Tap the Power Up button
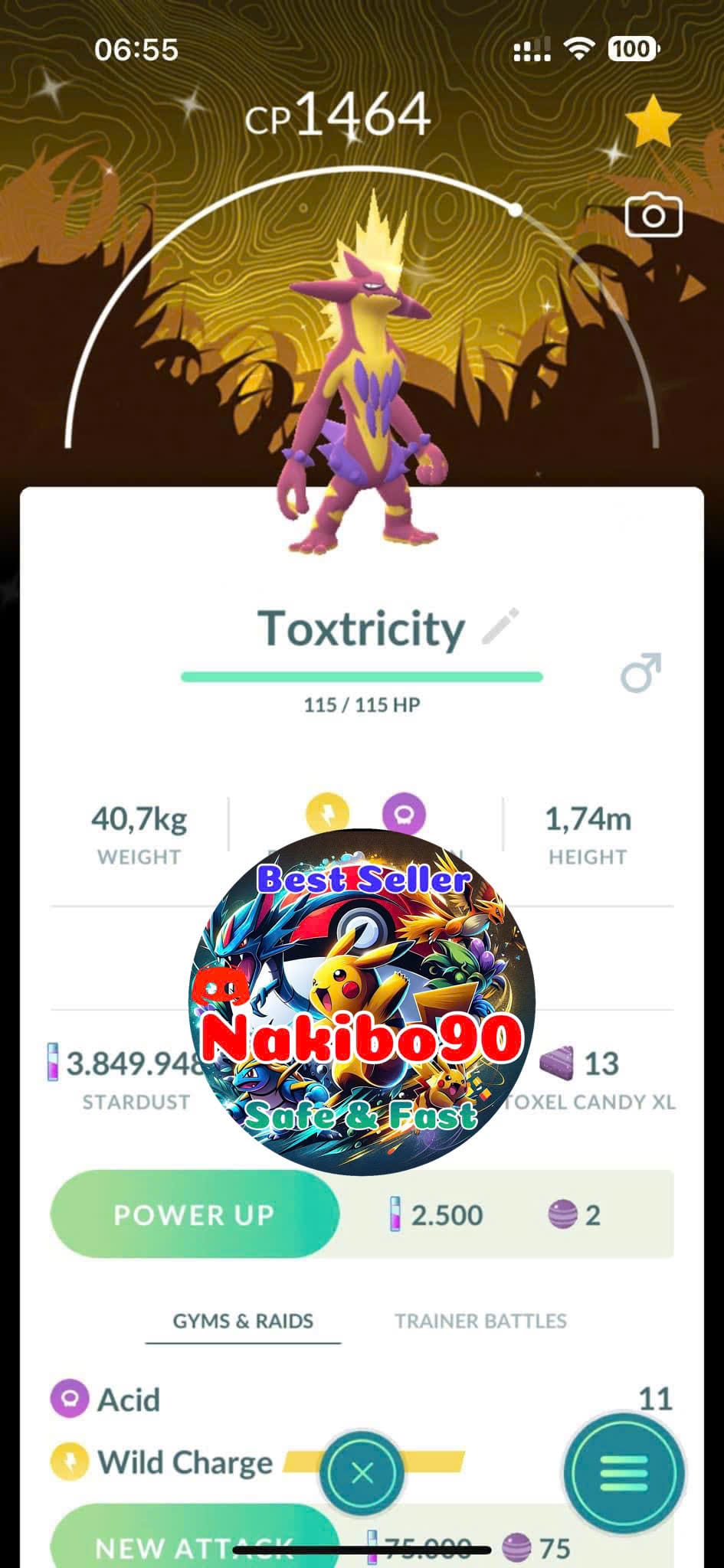Screen dimensions: 724x1568 click(195, 1214)
